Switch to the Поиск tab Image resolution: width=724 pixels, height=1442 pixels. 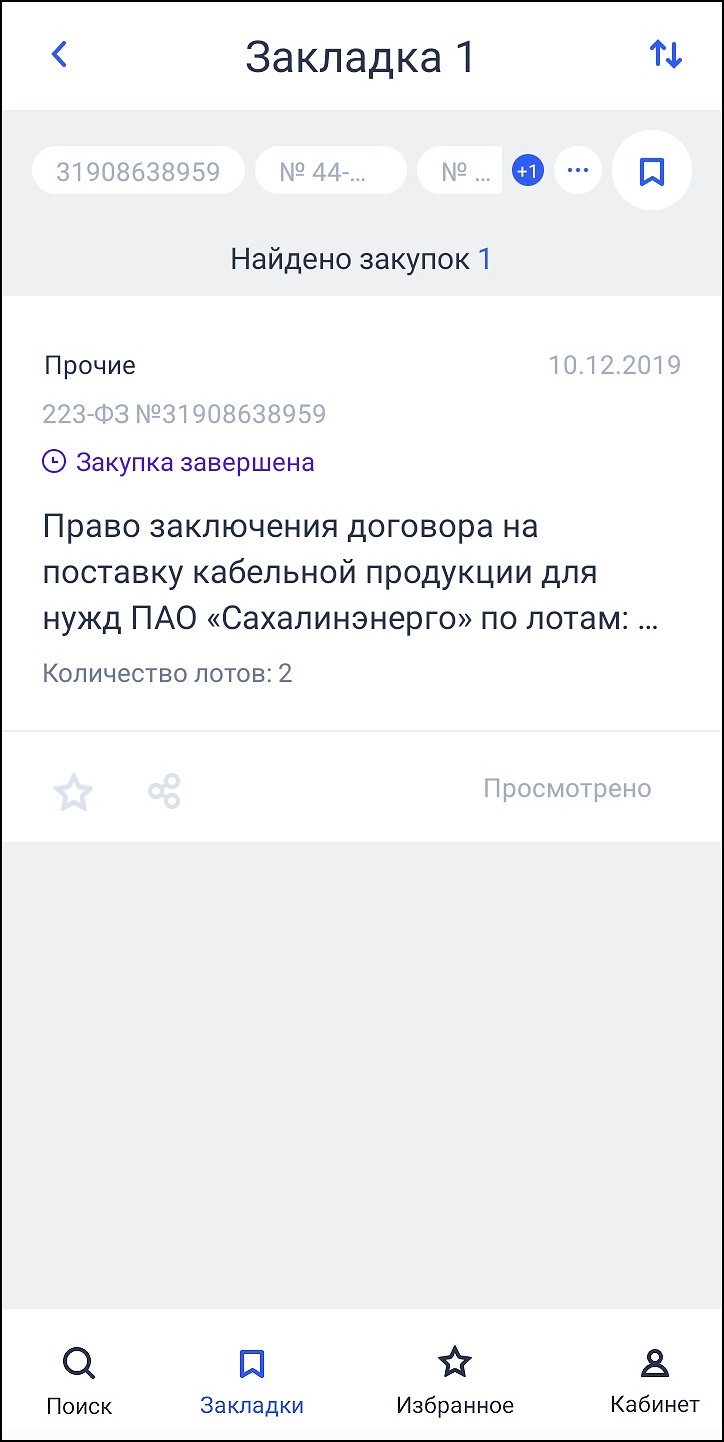coord(79,1379)
